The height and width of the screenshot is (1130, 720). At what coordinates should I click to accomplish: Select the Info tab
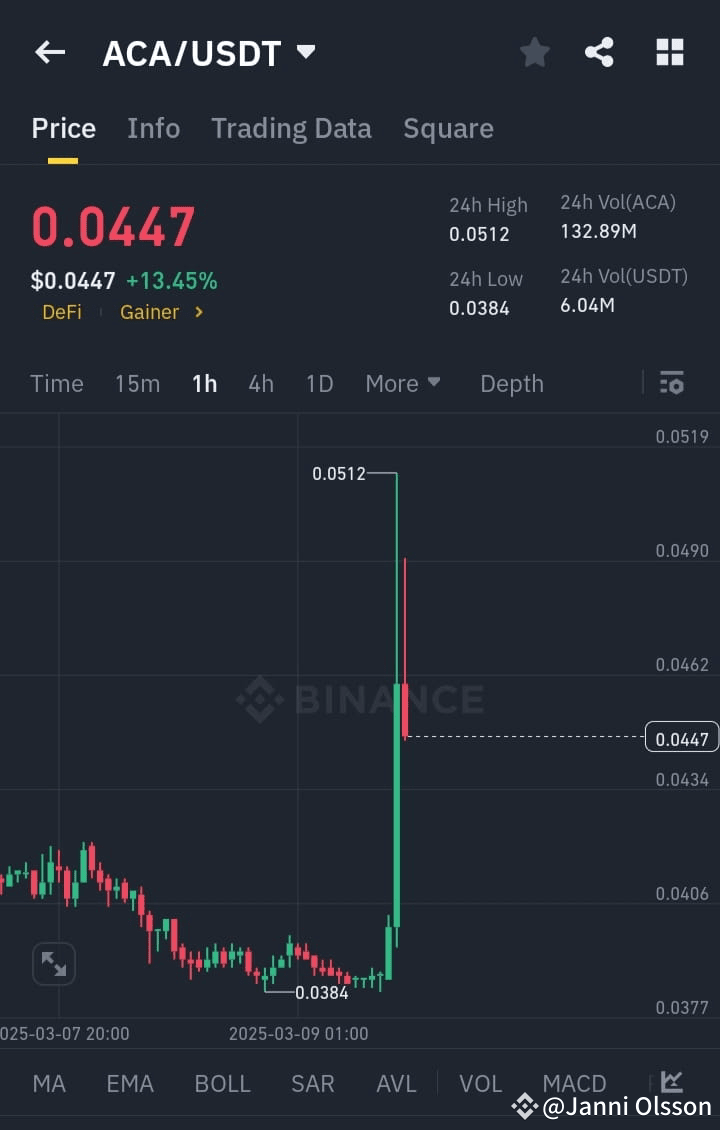tap(153, 128)
